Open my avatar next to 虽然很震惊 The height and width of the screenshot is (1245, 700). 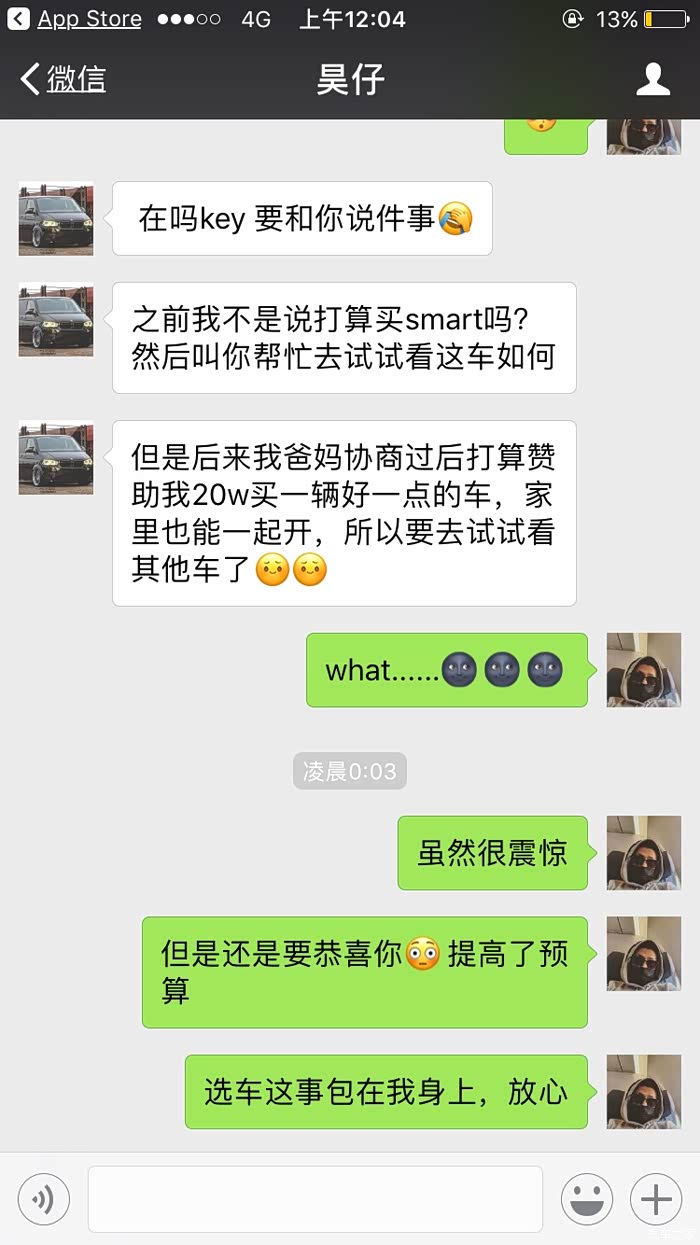coord(643,852)
